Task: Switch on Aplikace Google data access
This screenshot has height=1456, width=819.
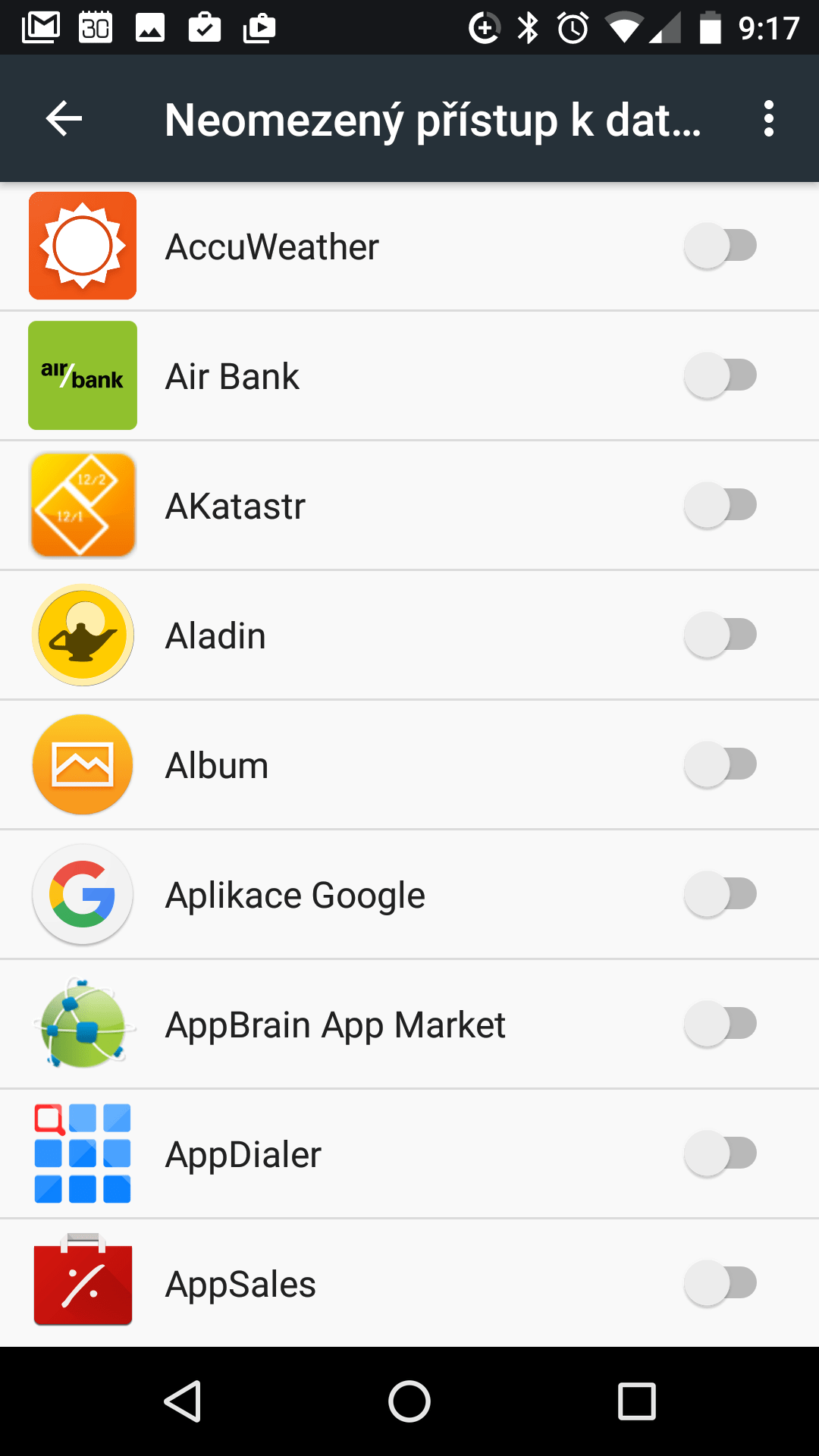Action: (x=720, y=894)
